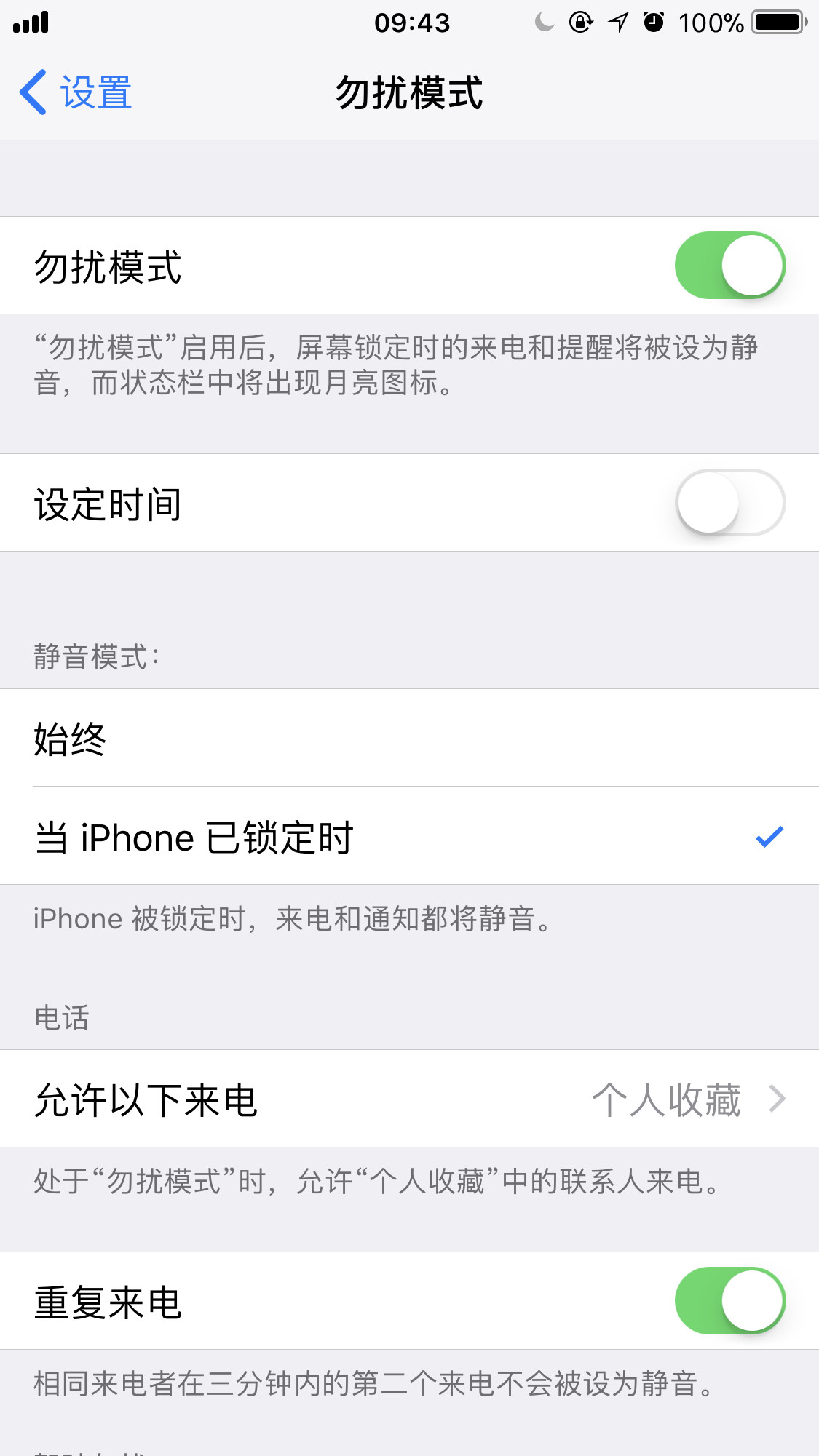Click the orientation lock icon in status bar

pos(580,23)
